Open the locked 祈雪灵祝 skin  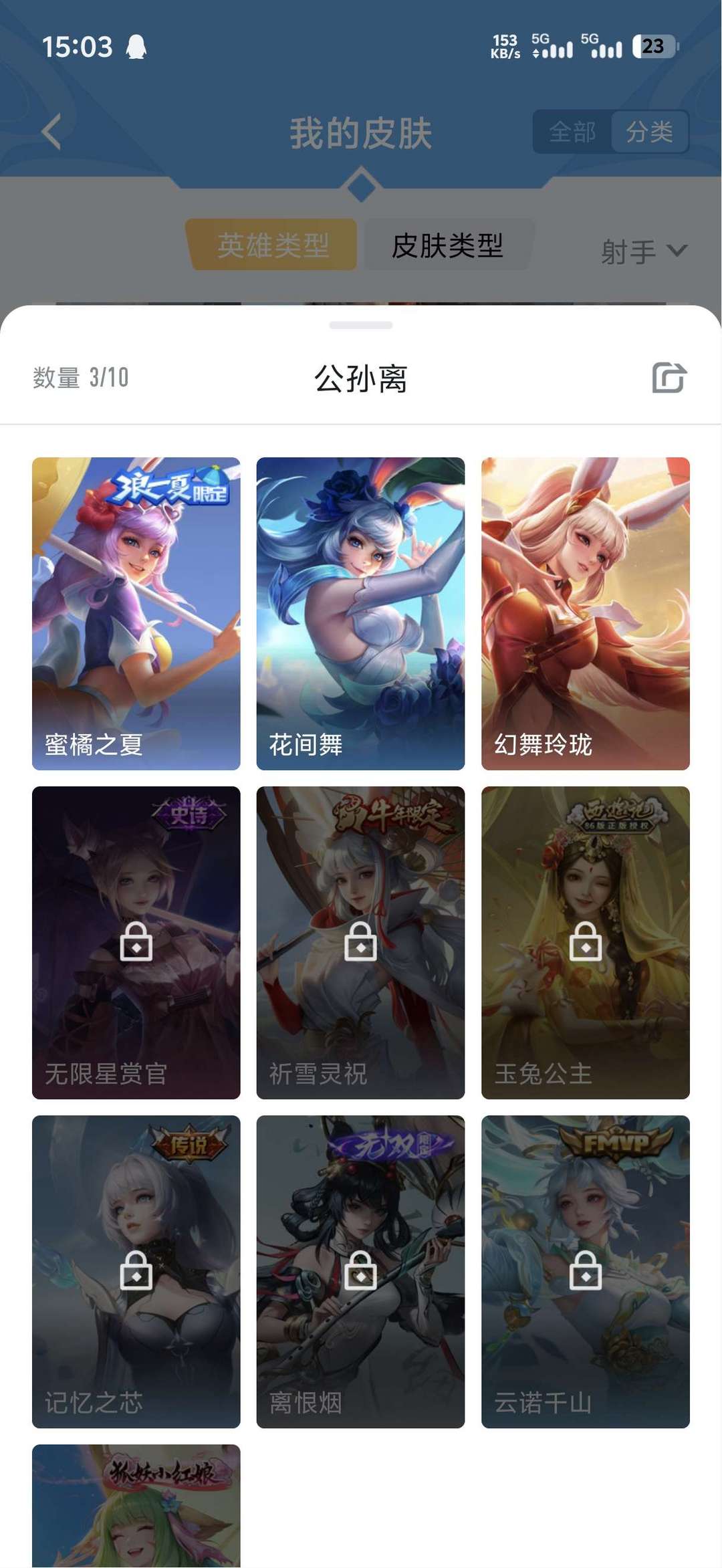(x=360, y=942)
